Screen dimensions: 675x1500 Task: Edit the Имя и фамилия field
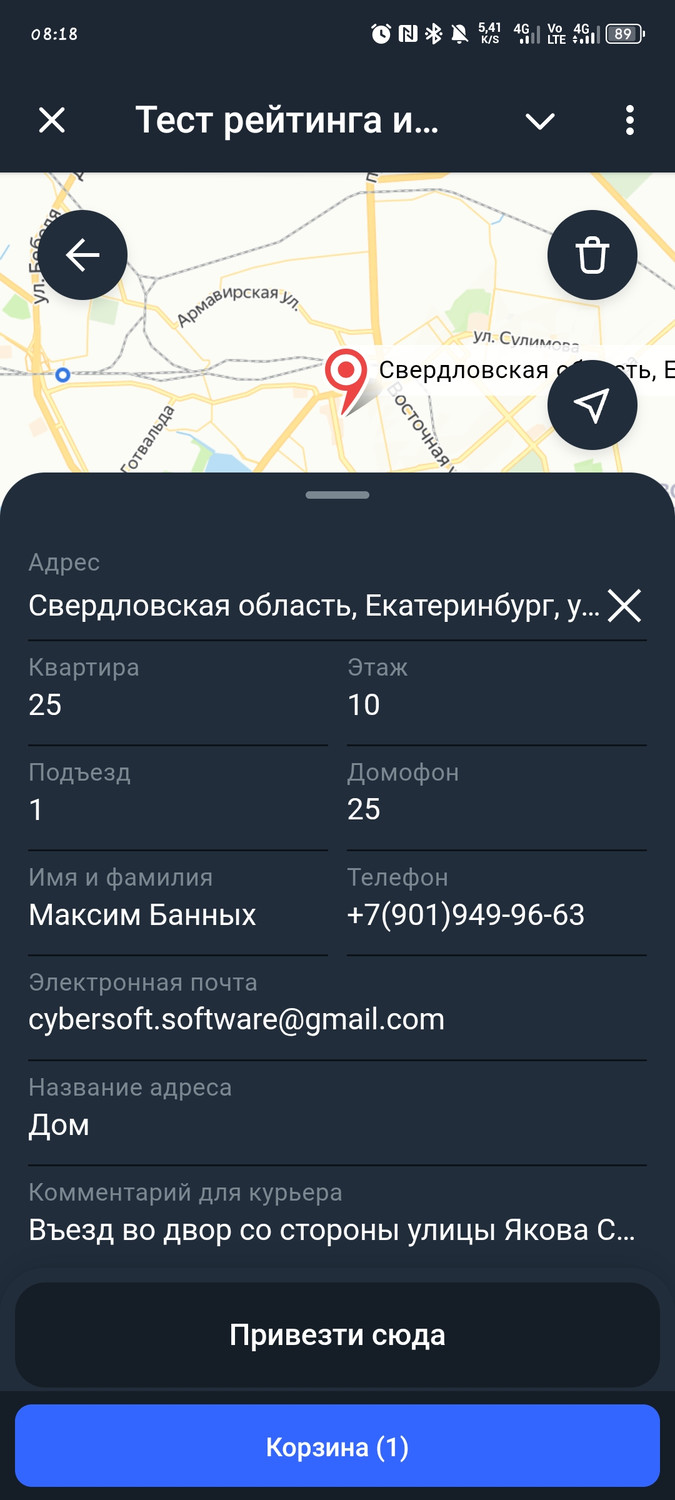click(x=177, y=915)
